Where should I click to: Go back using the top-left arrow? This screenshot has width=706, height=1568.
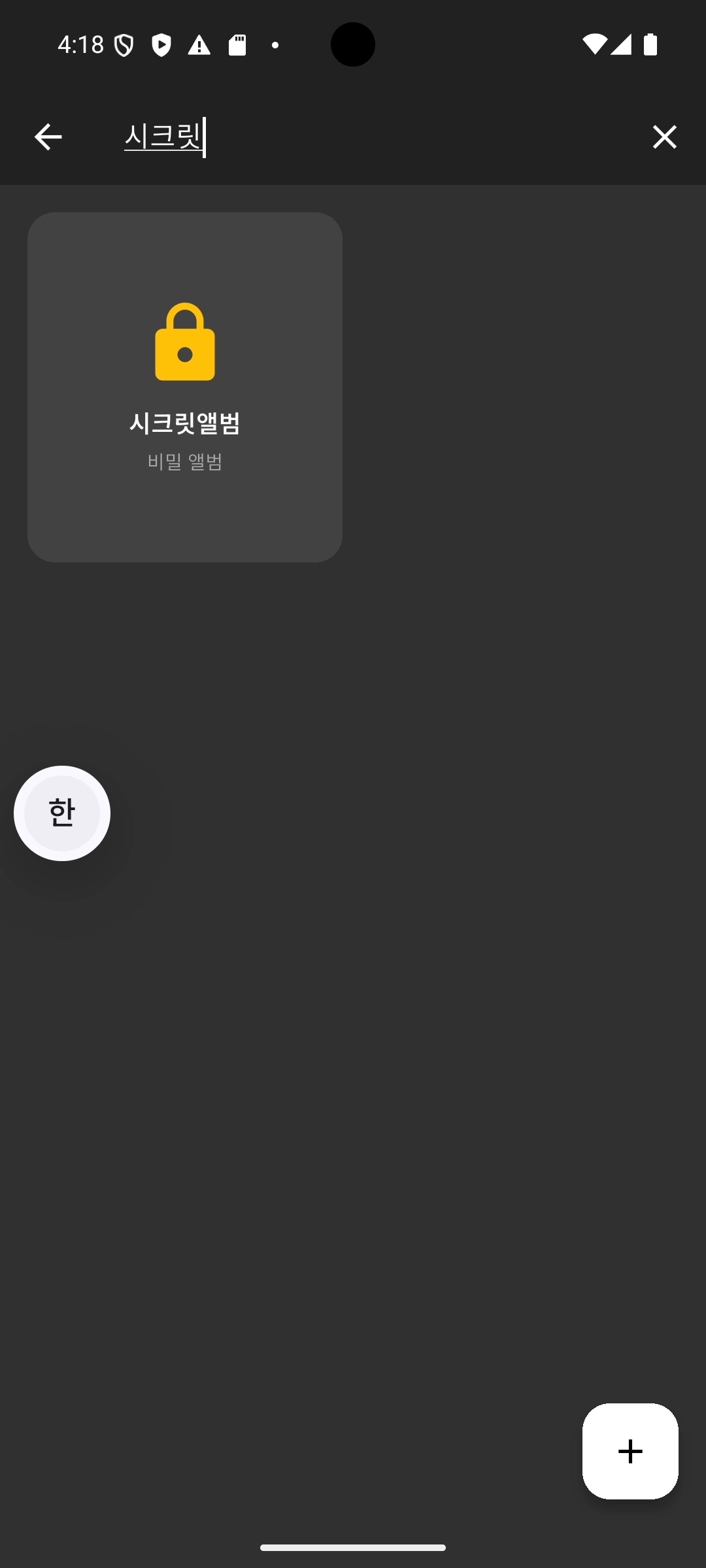click(48, 137)
